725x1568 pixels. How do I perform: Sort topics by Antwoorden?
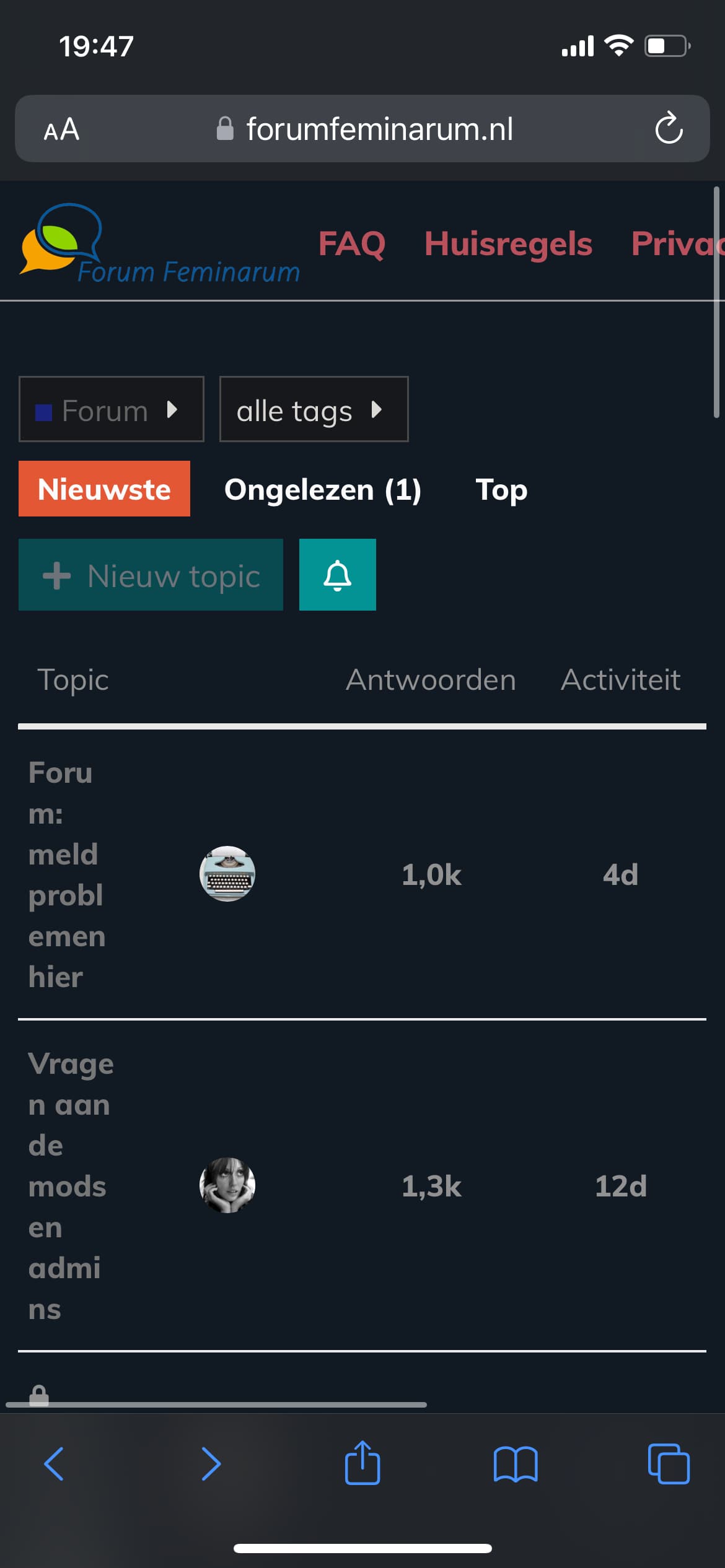pyautogui.click(x=431, y=680)
